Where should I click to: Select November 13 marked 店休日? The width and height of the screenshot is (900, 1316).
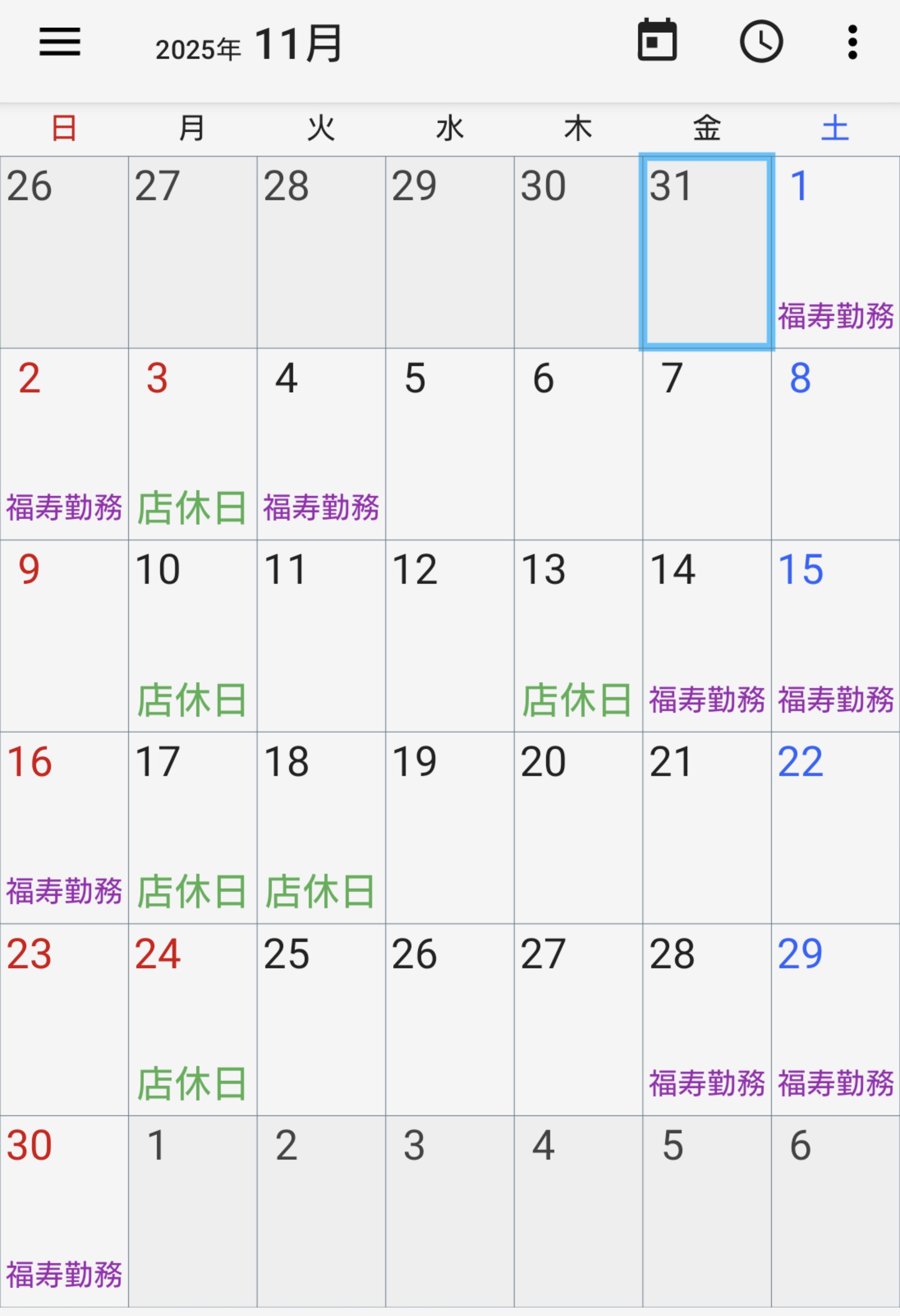click(578, 636)
